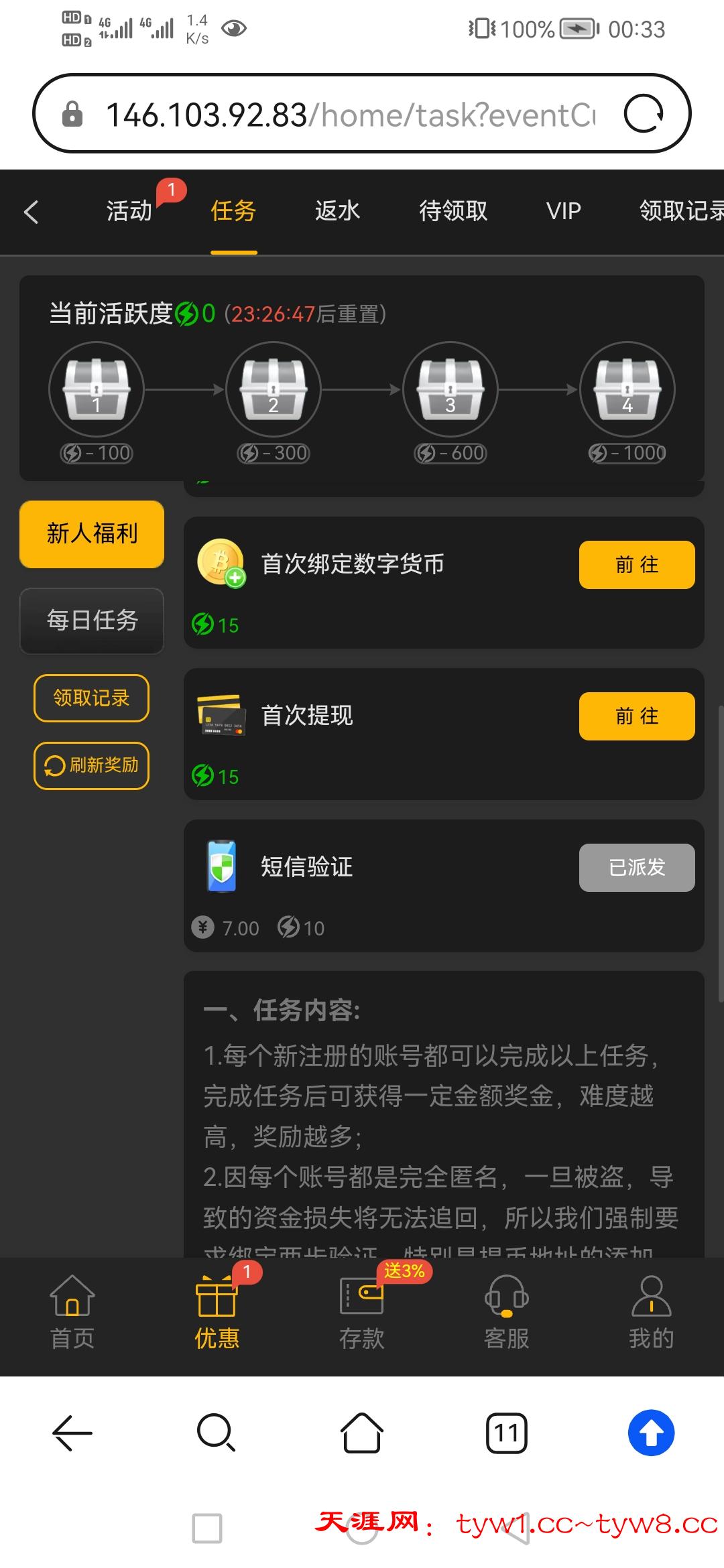Select the 每日任务 category

coord(92,620)
